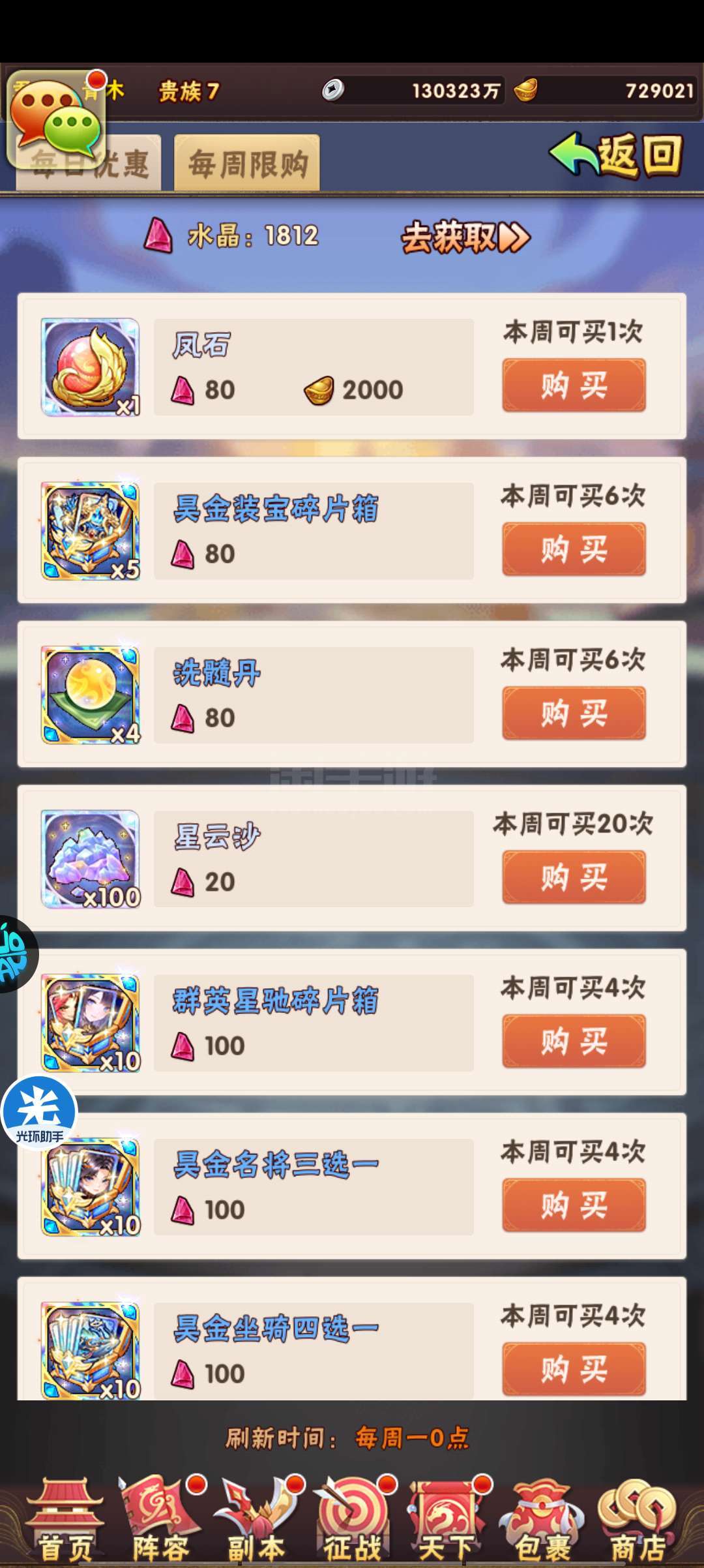Tap 去获取 to get more crystals

point(465,237)
